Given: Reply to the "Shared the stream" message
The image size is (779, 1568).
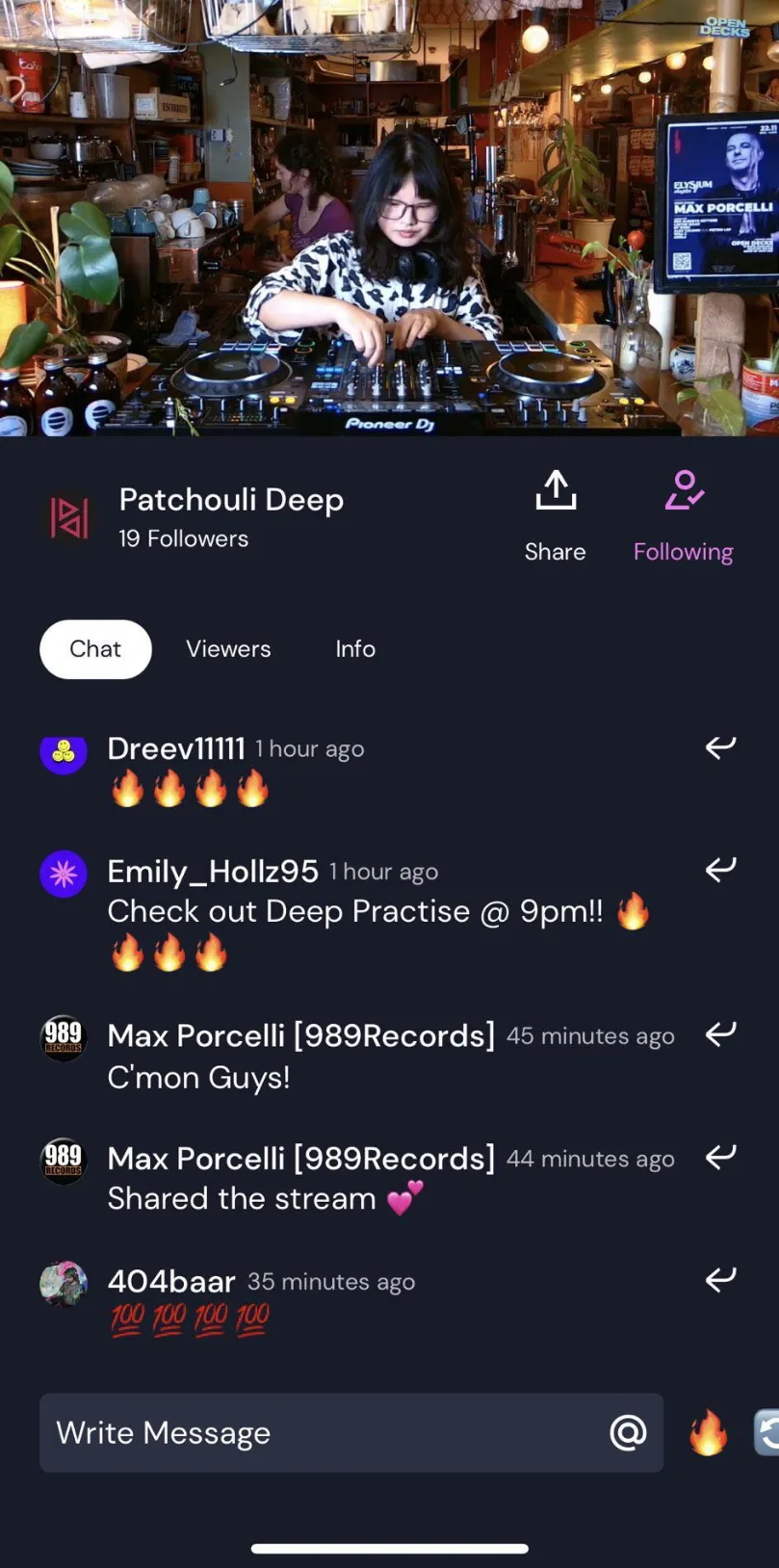Looking at the screenshot, I should [720, 1157].
